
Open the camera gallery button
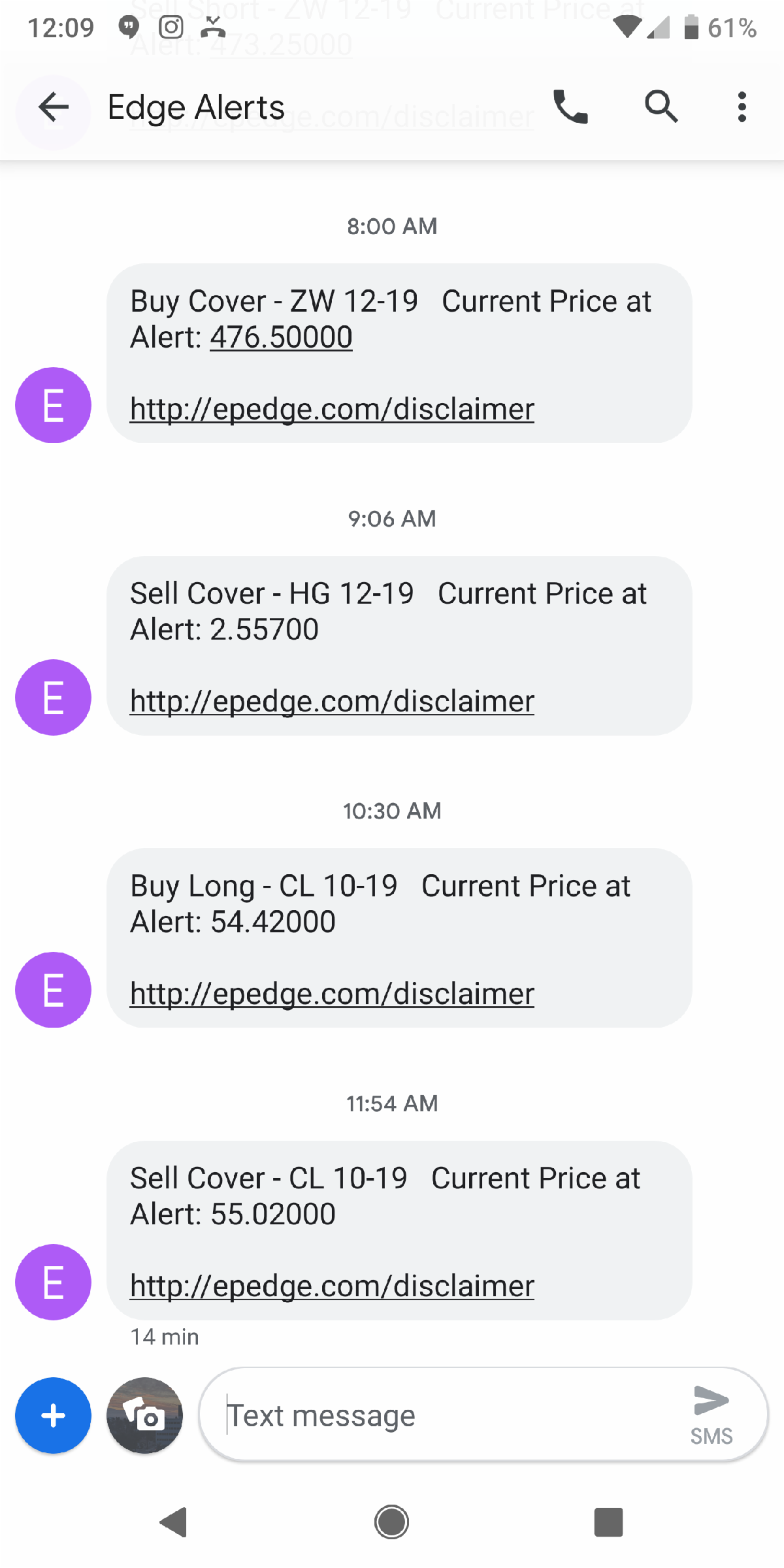pos(144,1416)
